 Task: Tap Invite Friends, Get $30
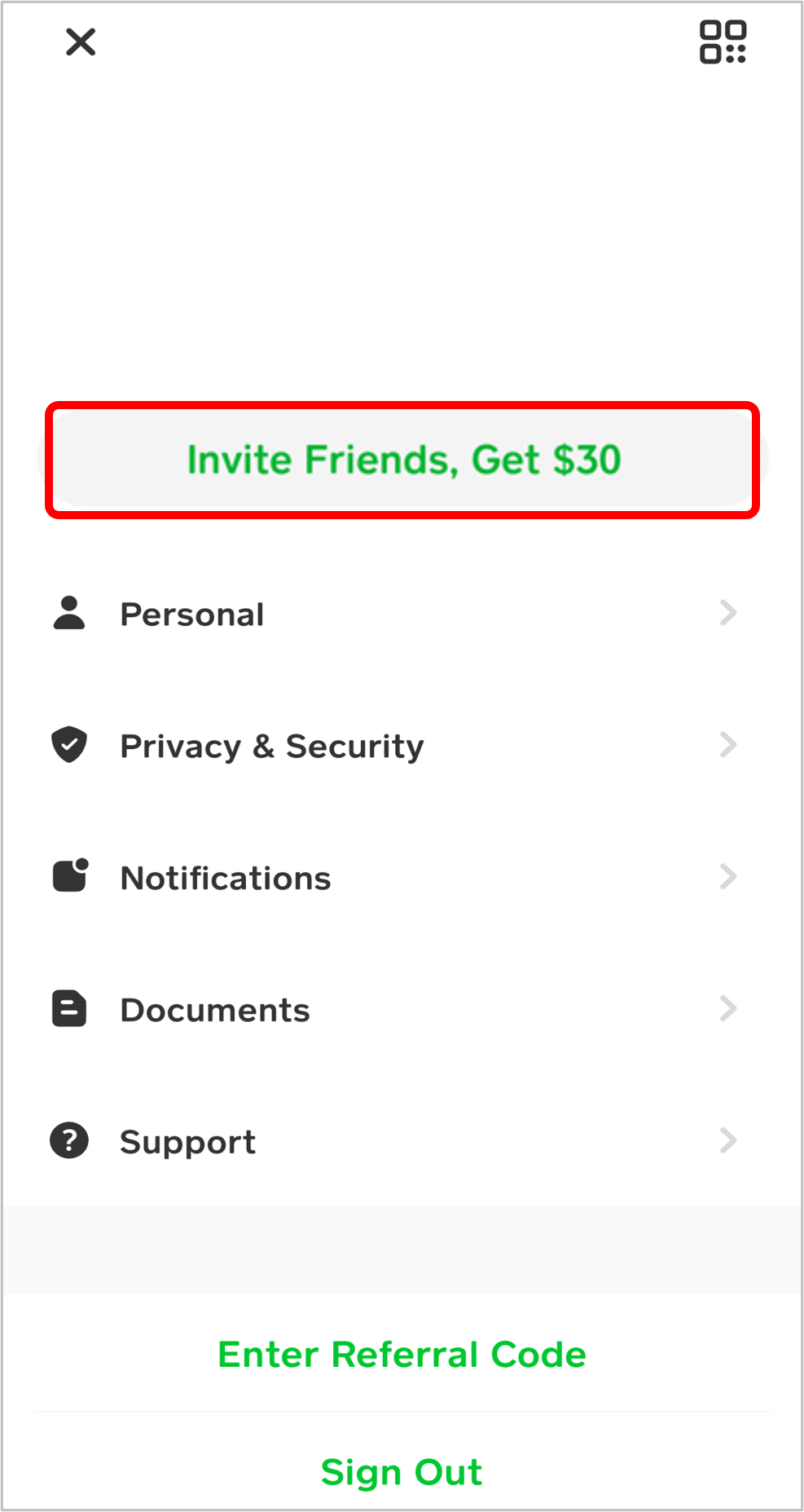click(402, 460)
